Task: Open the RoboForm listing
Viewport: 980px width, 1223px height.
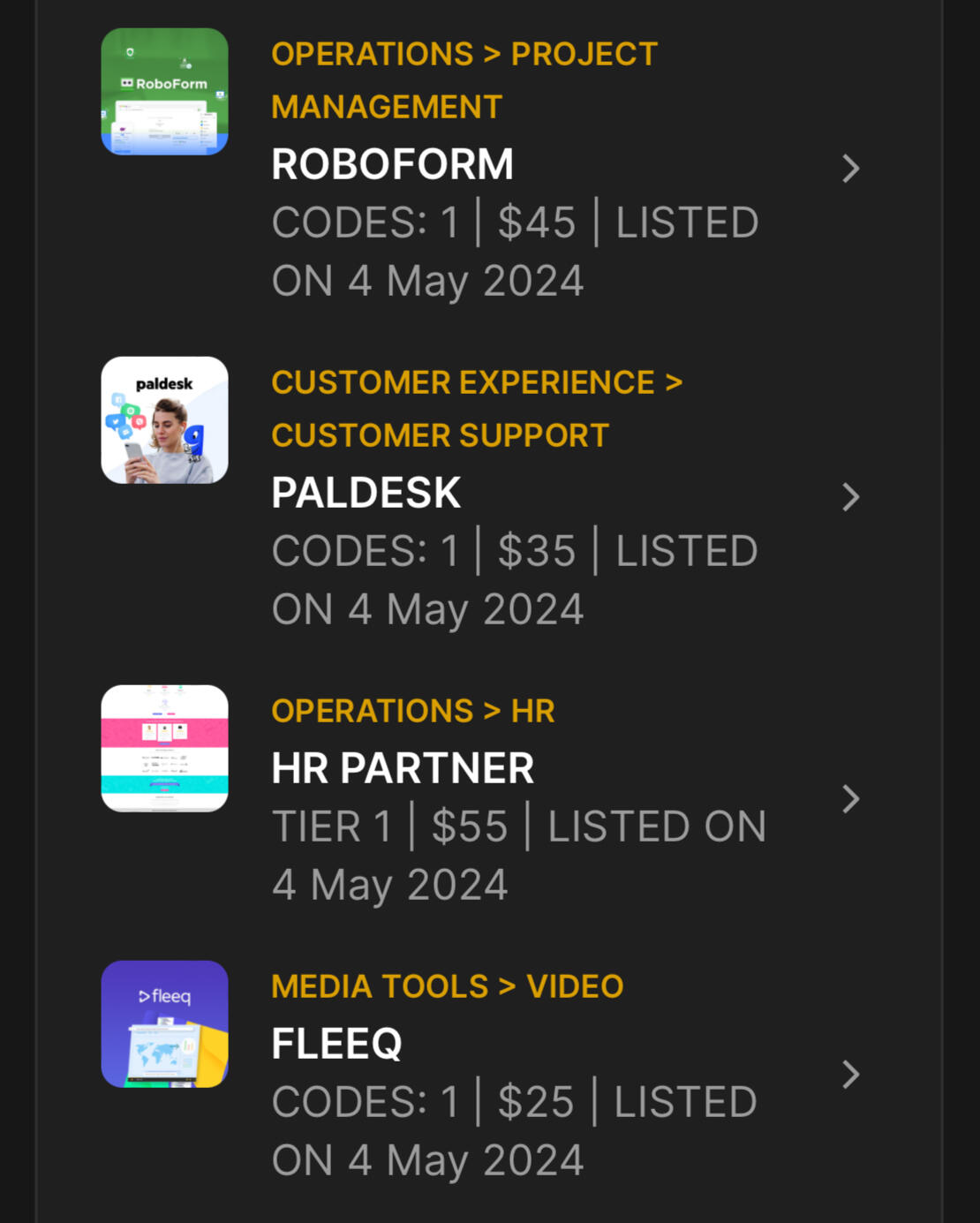Action: (392, 165)
